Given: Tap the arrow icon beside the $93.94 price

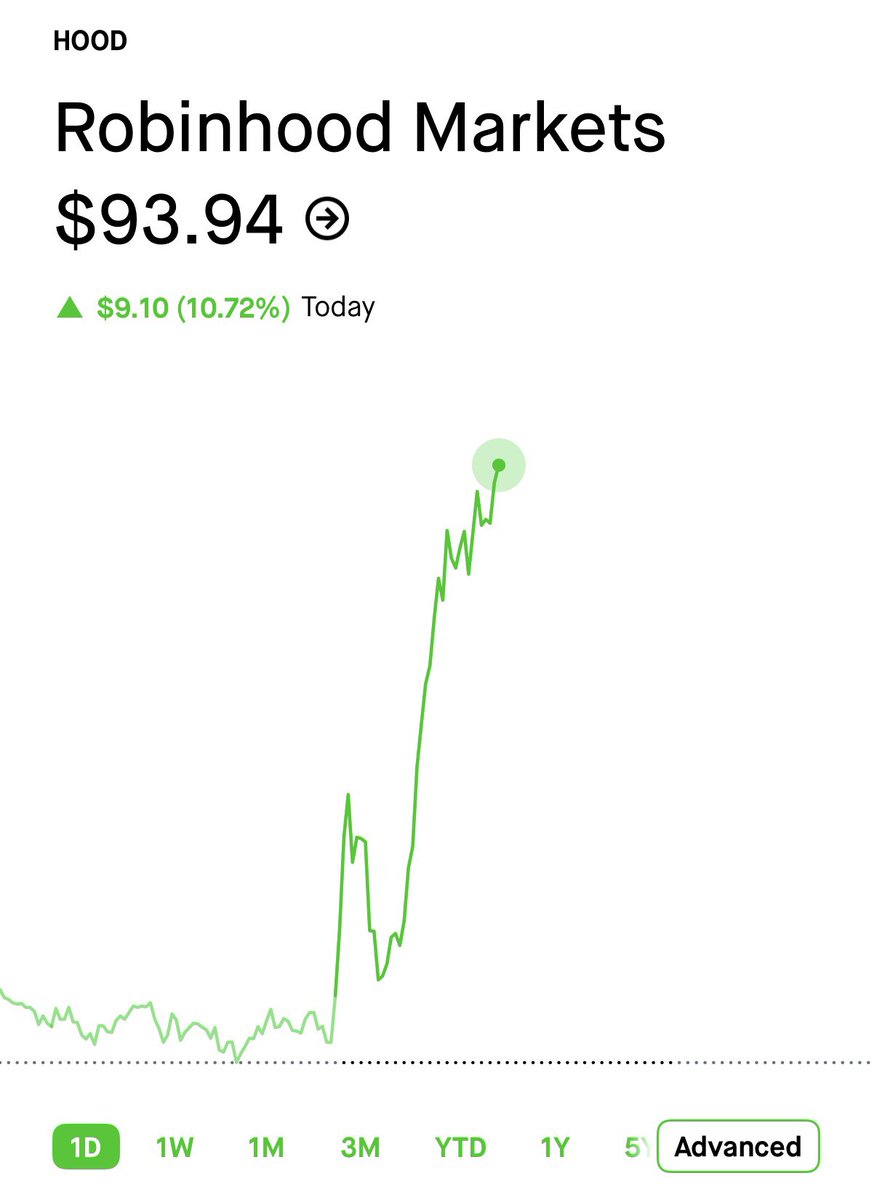Looking at the screenshot, I should (x=327, y=220).
